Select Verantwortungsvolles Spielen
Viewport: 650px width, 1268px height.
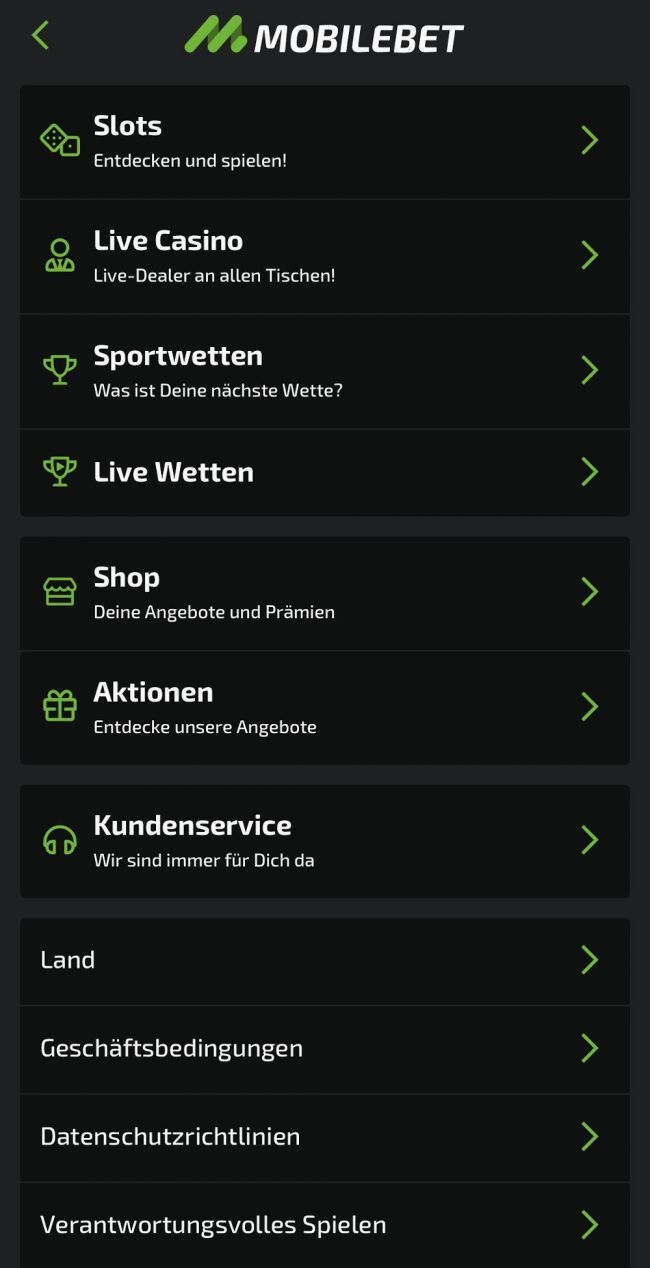pyautogui.click(x=324, y=1225)
